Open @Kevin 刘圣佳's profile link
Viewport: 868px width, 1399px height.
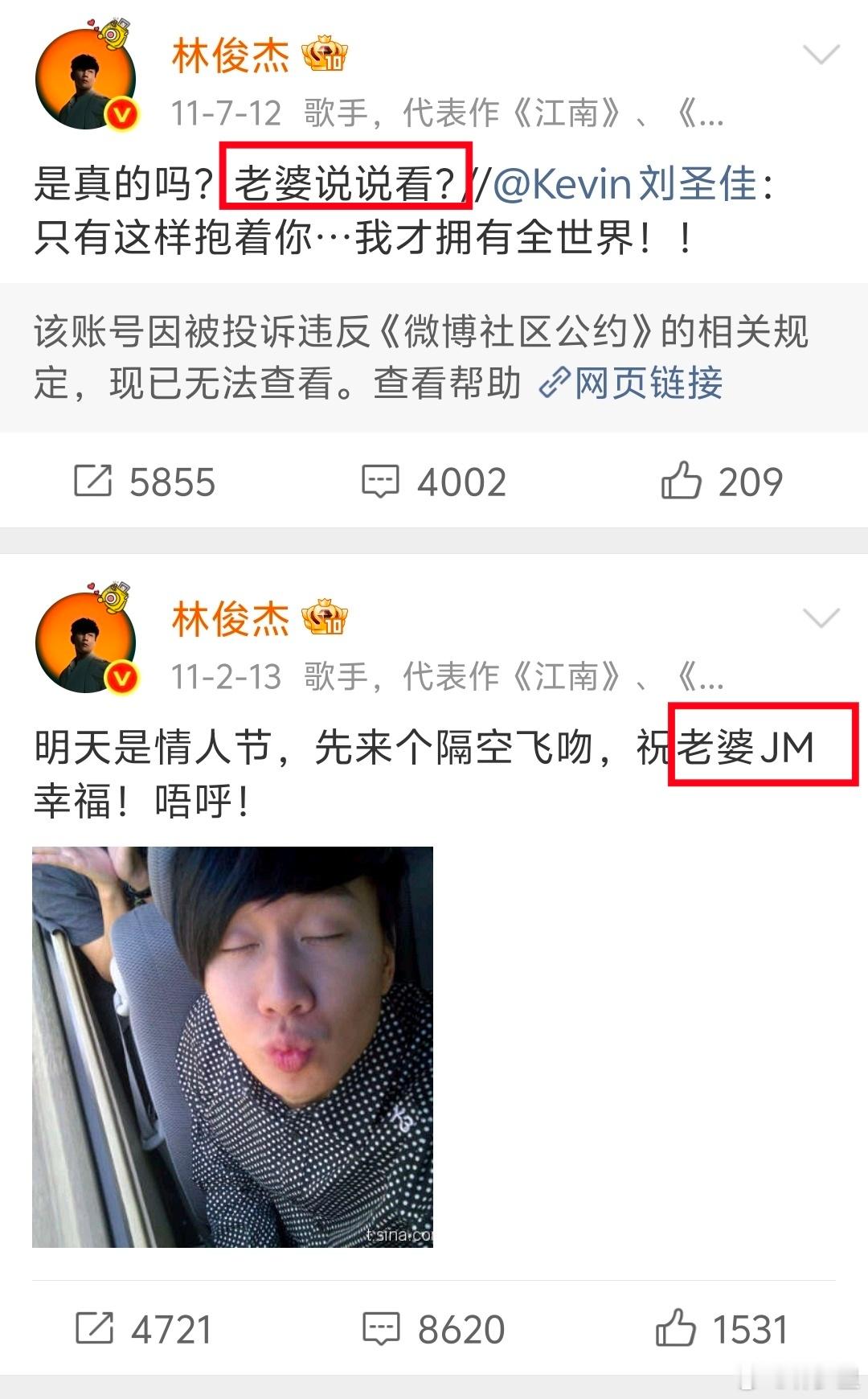620,184
